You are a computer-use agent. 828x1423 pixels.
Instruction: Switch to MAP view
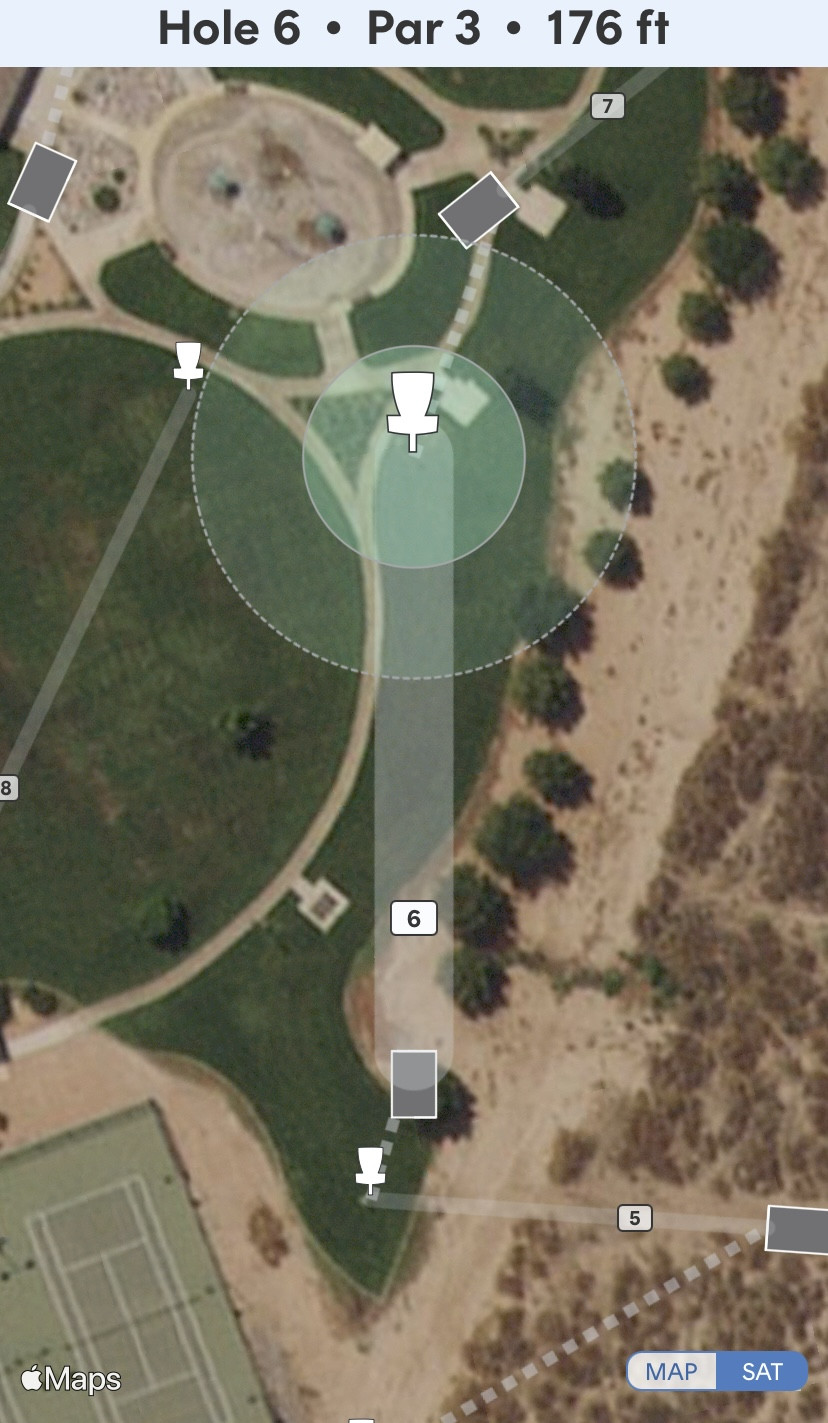[671, 1371]
